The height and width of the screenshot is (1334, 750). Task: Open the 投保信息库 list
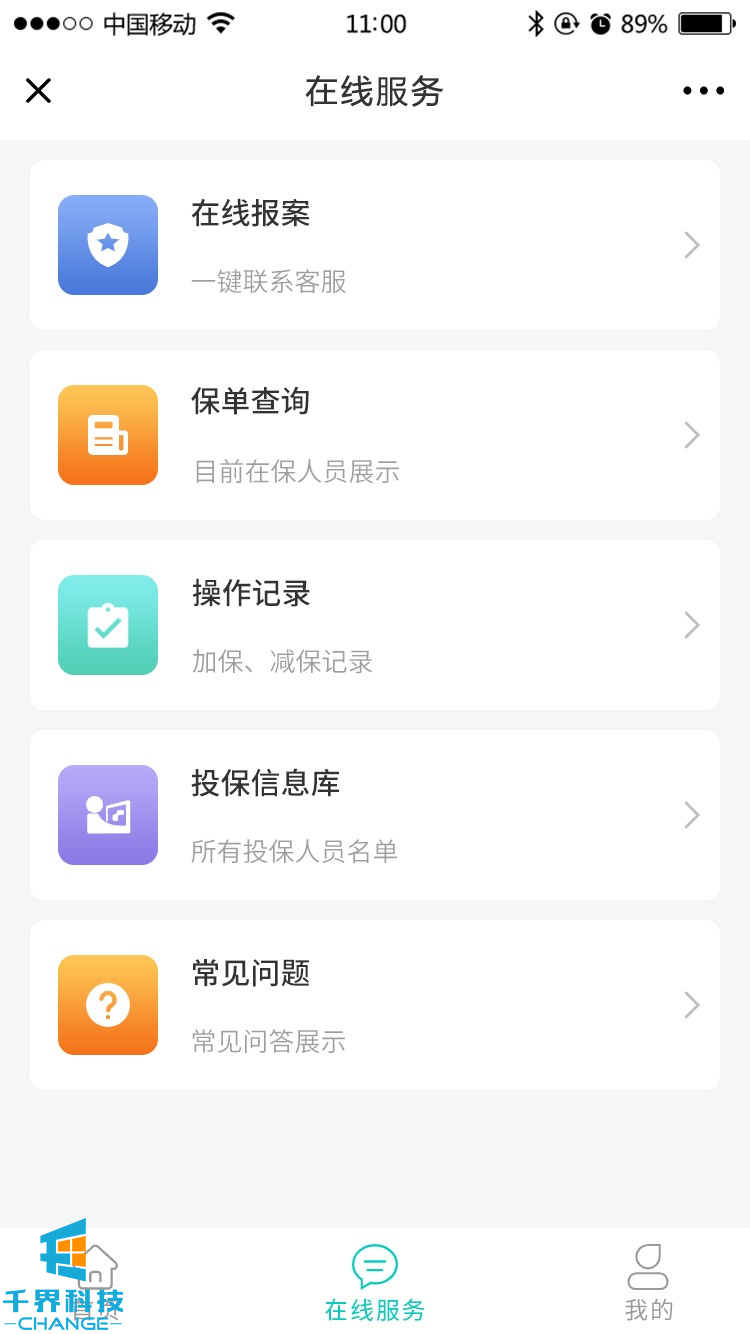[x=375, y=815]
